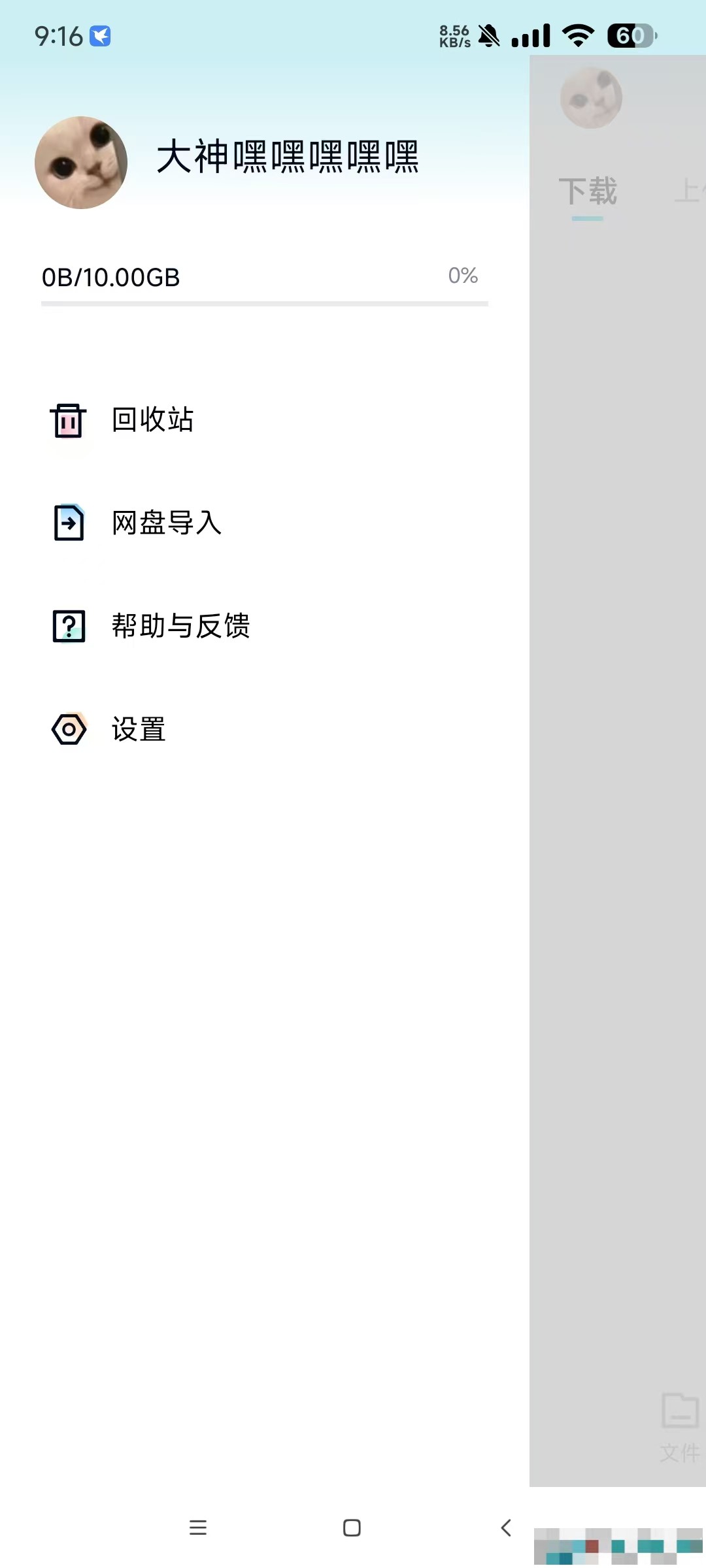The height and width of the screenshot is (1568, 706).
Task: Go back with the system back button
Action: [x=505, y=1527]
